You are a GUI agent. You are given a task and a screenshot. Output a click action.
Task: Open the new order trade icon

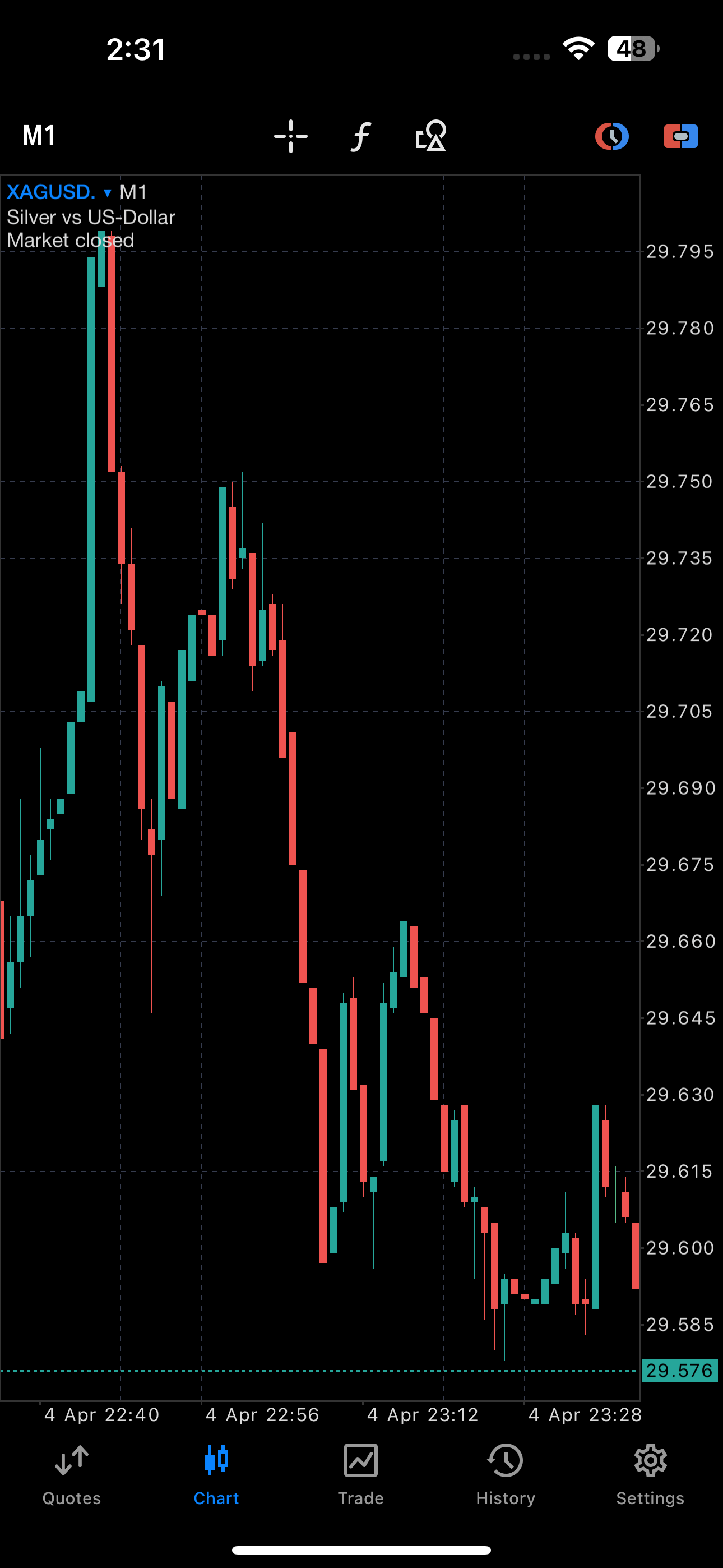point(680,136)
